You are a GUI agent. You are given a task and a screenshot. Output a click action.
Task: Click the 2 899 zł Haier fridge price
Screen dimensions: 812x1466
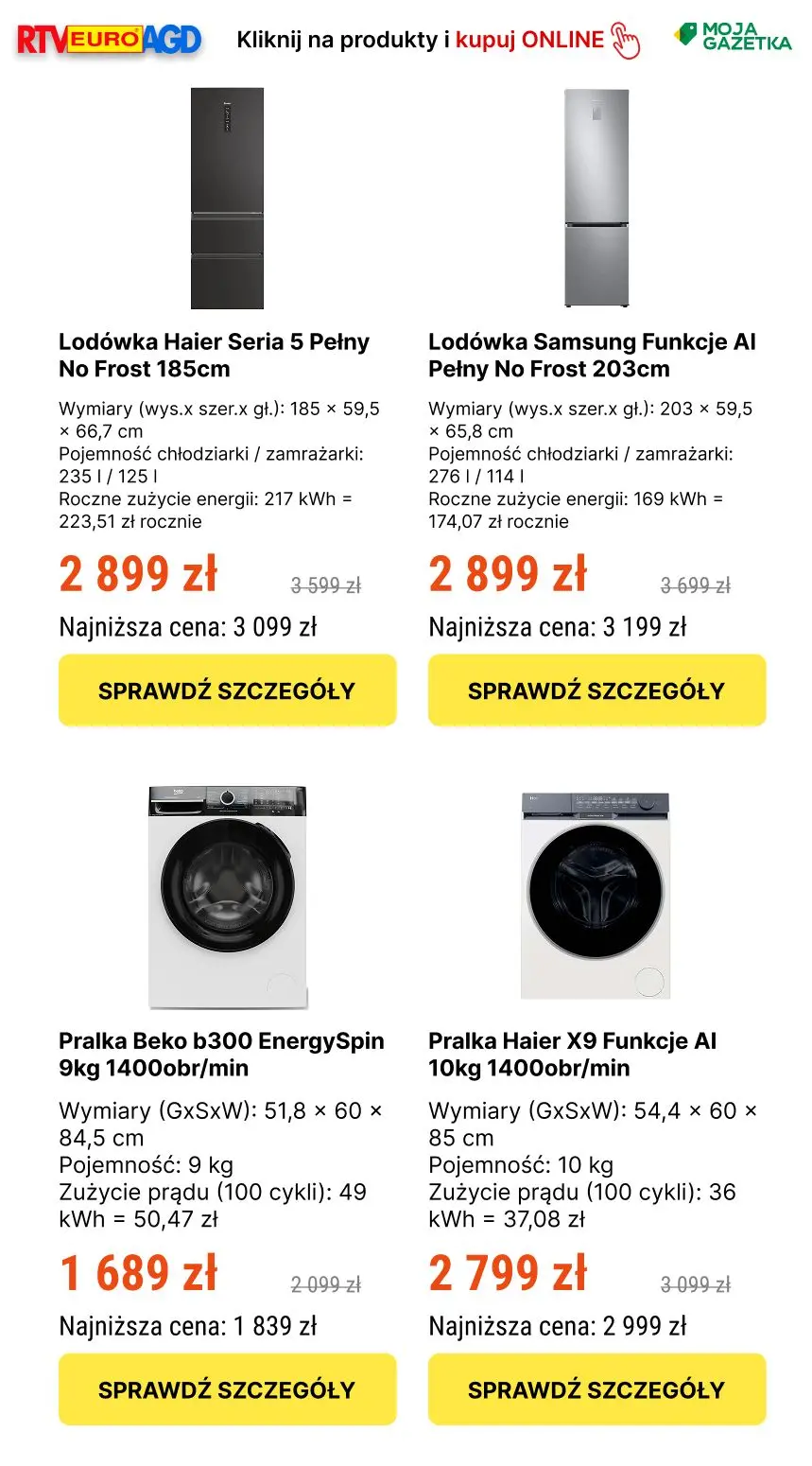[138, 573]
